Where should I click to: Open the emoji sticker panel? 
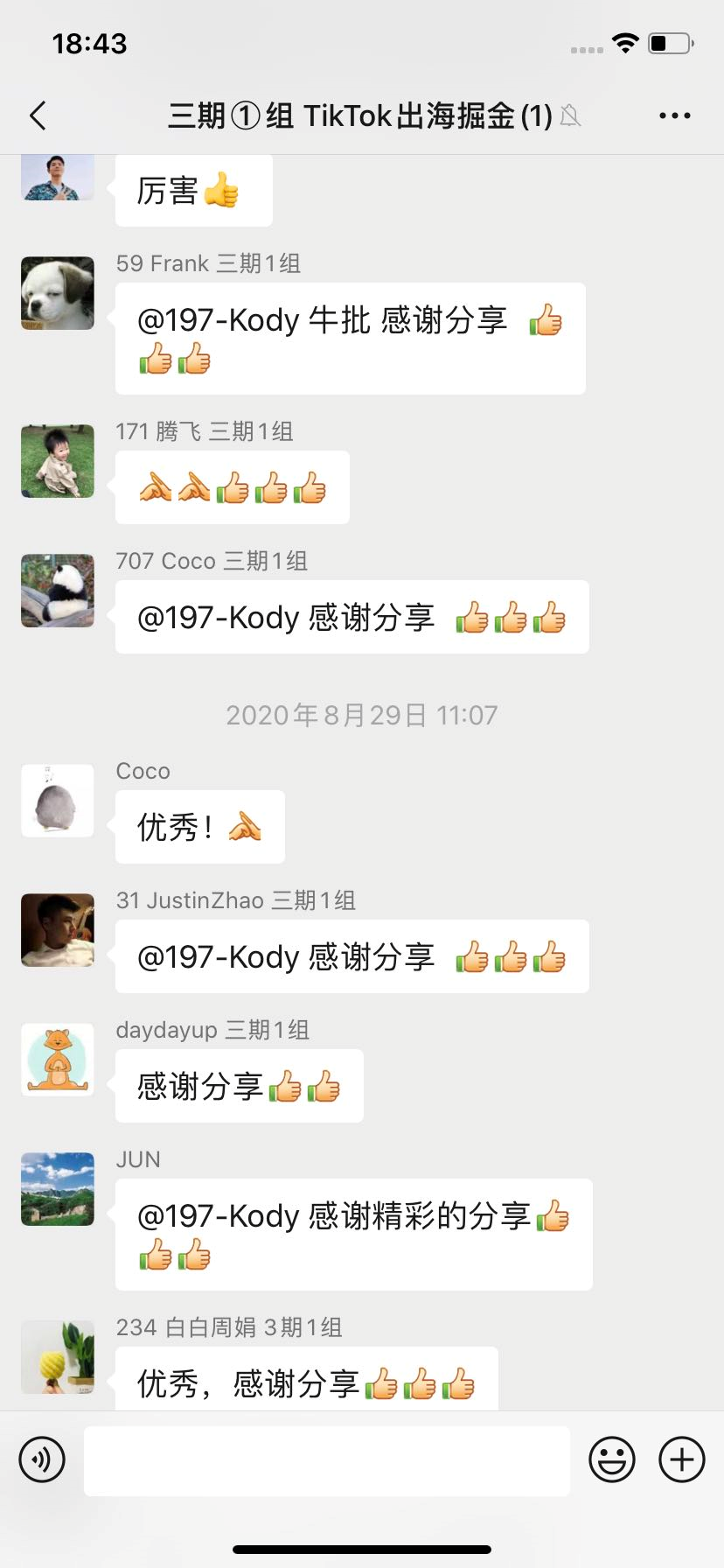pyautogui.click(x=612, y=1459)
